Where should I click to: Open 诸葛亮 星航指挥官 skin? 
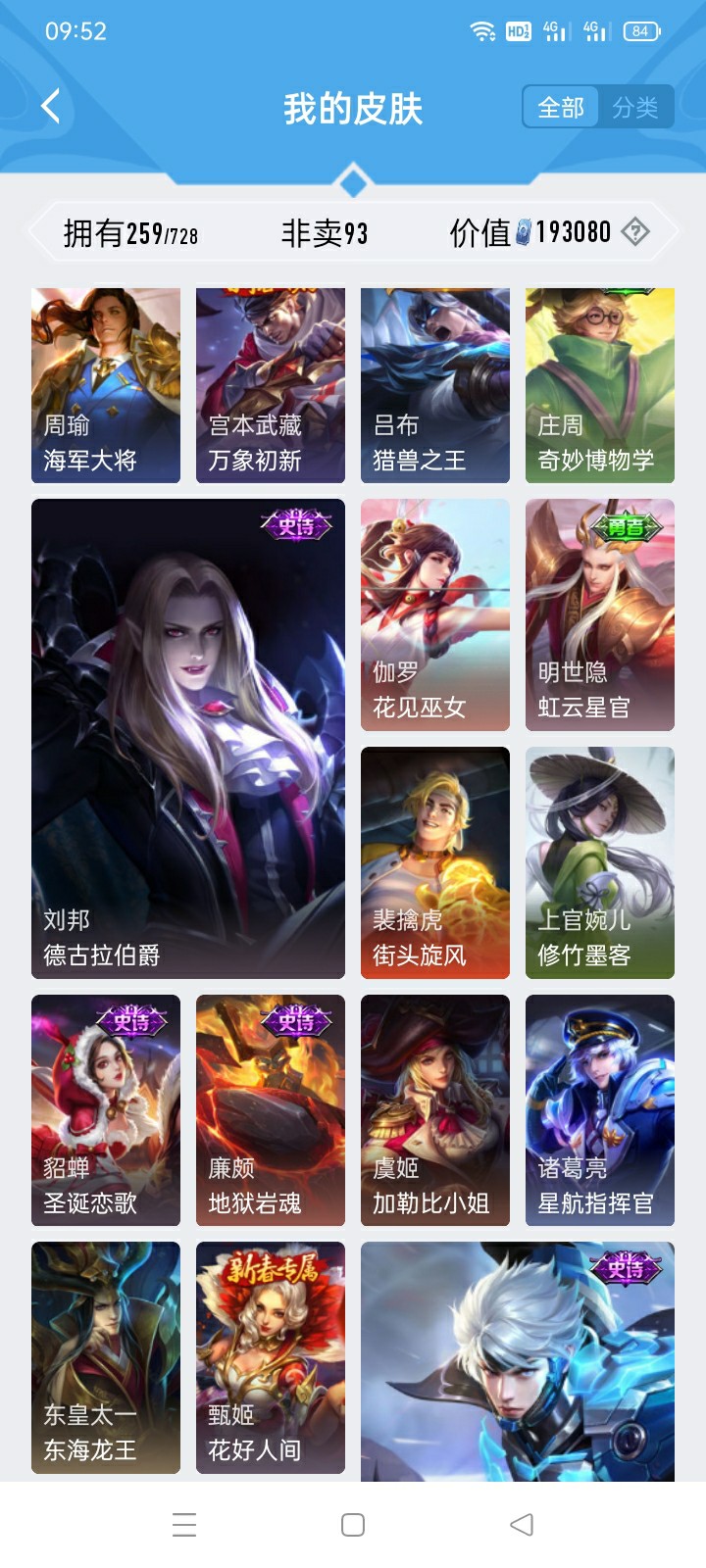tap(600, 1110)
